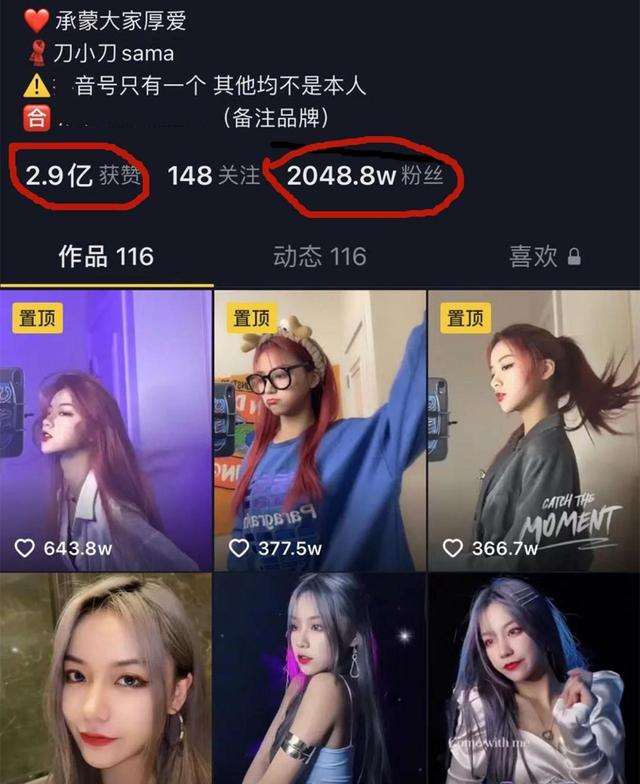This screenshot has width=640, height=784.
Task: Switch to the 动态 116 tab
Action: tap(319, 257)
